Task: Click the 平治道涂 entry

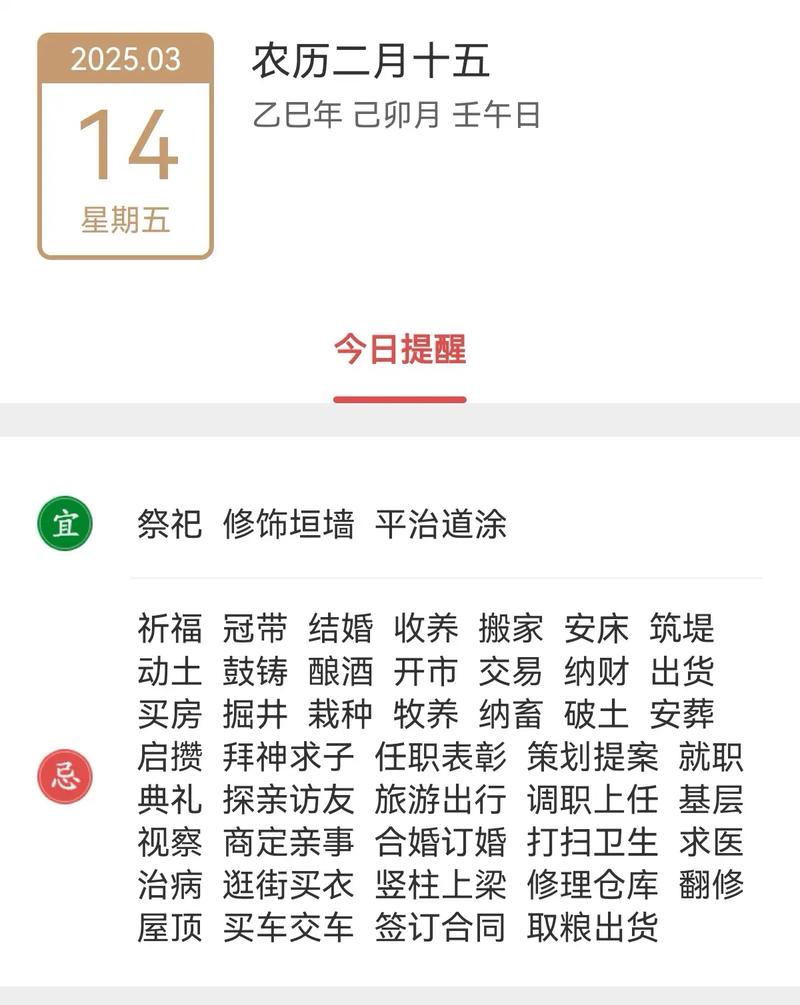Action: (x=441, y=521)
